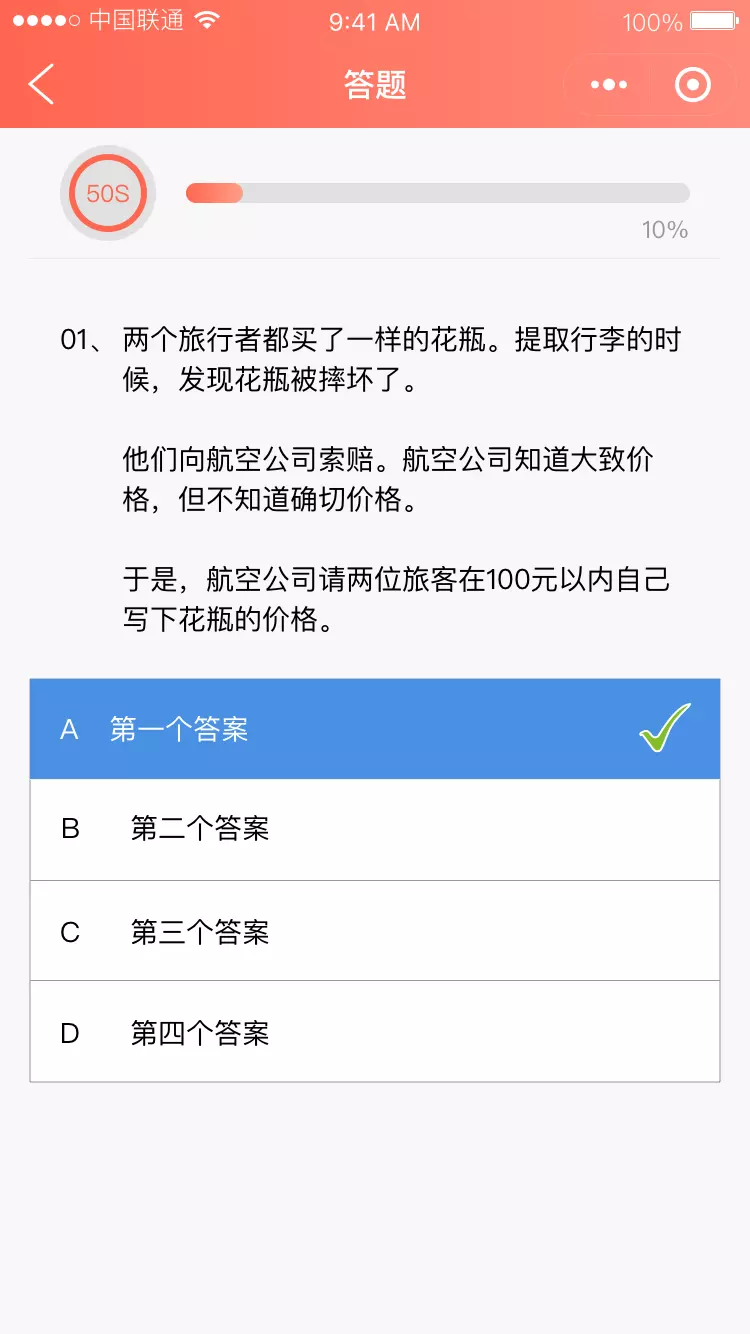750x1334 pixels.
Task: Go back using the top-left arrow
Action: point(41,85)
